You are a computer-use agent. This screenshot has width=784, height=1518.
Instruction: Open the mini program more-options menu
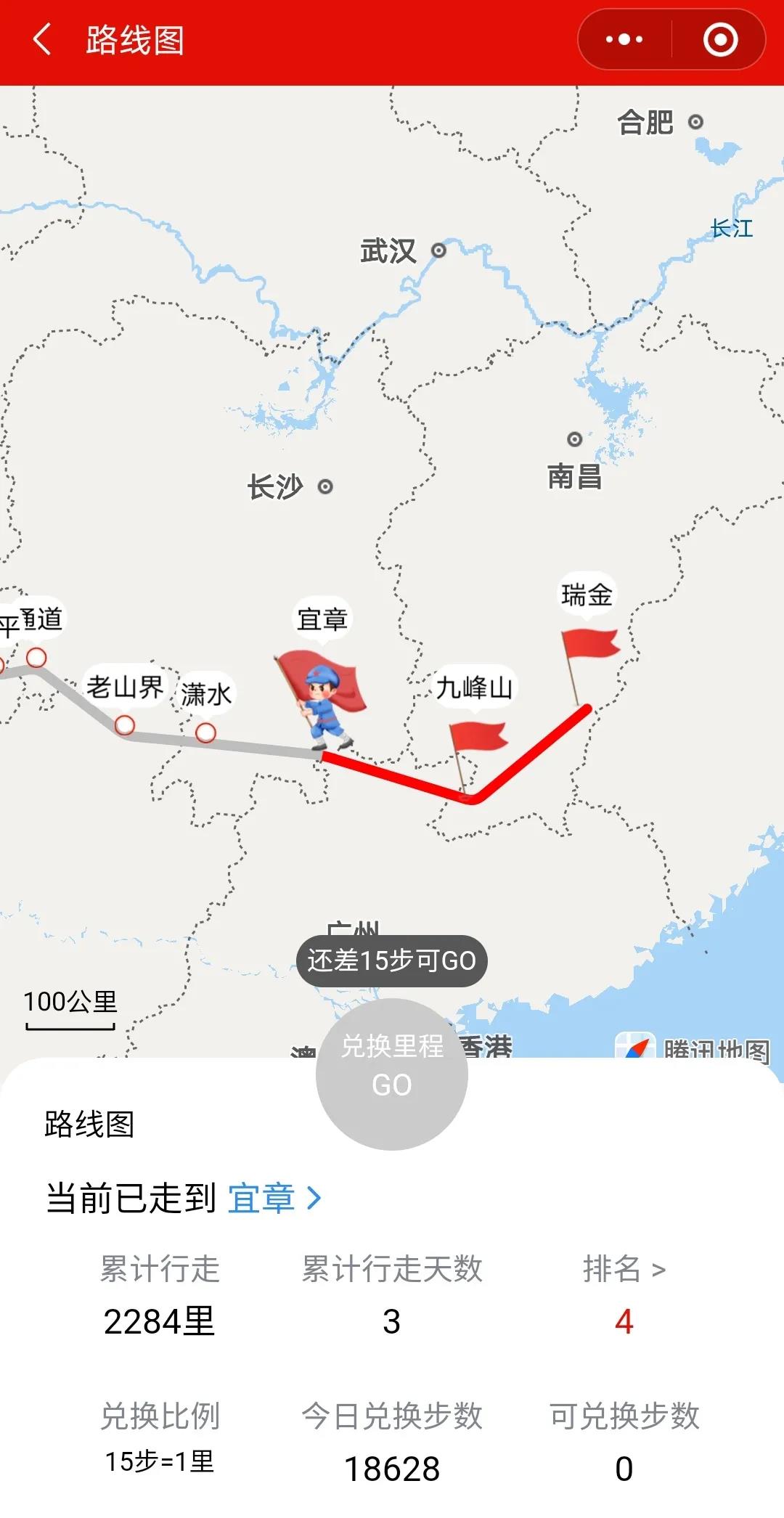(624, 39)
